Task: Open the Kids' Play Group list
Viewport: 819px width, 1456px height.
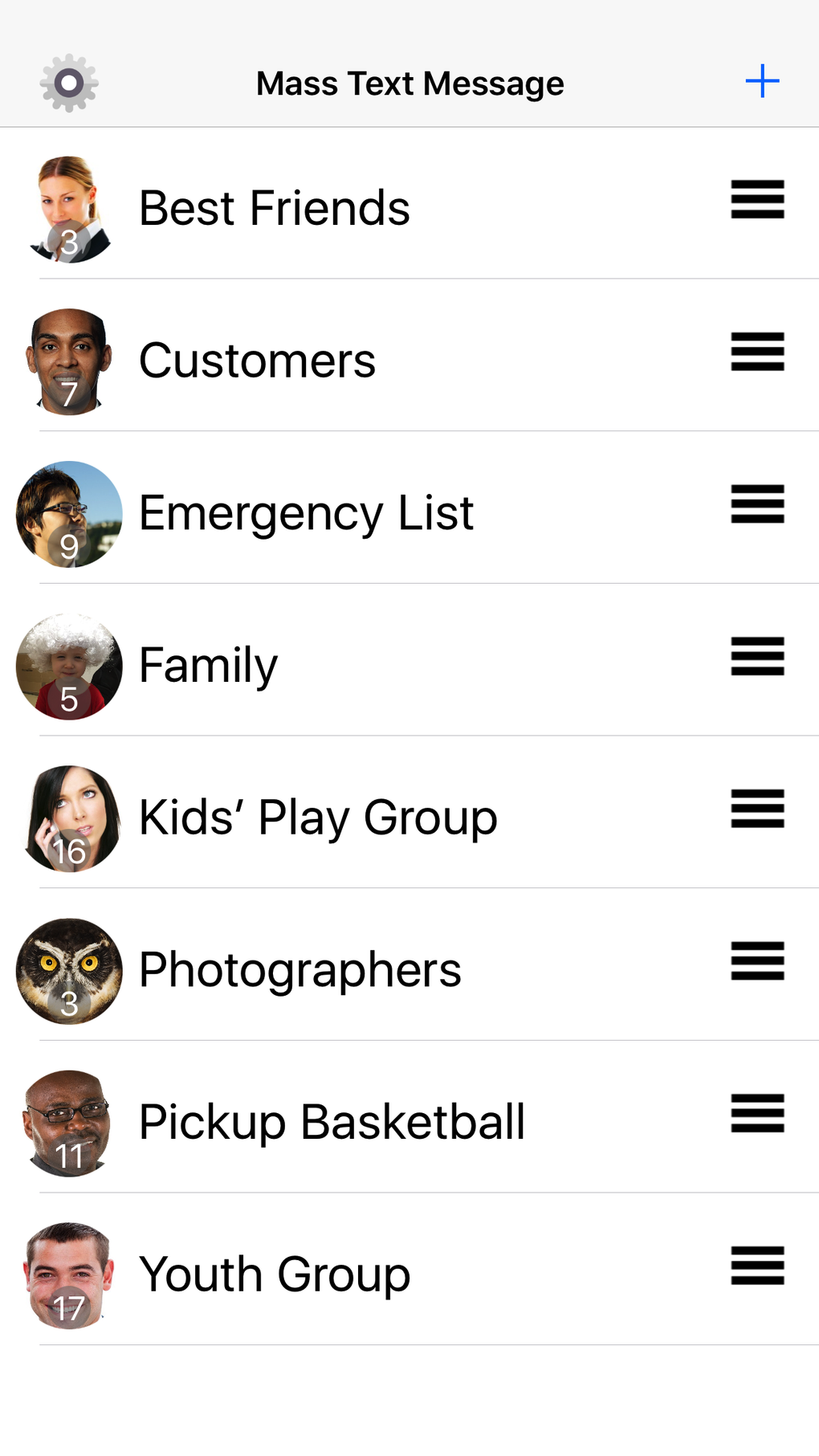Action: (318, 818)
